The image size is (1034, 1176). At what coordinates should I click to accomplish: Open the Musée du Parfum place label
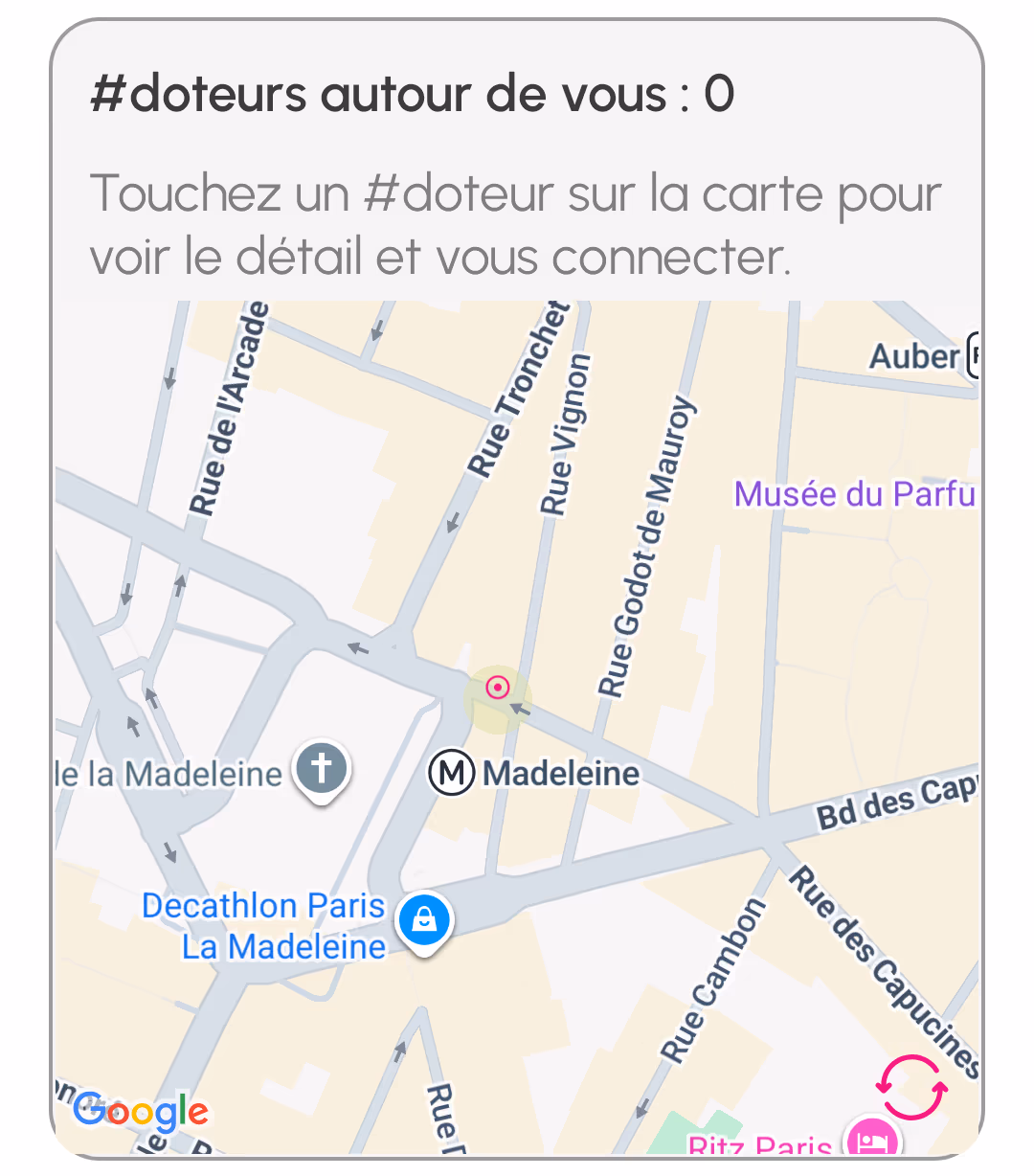(854, 494)
